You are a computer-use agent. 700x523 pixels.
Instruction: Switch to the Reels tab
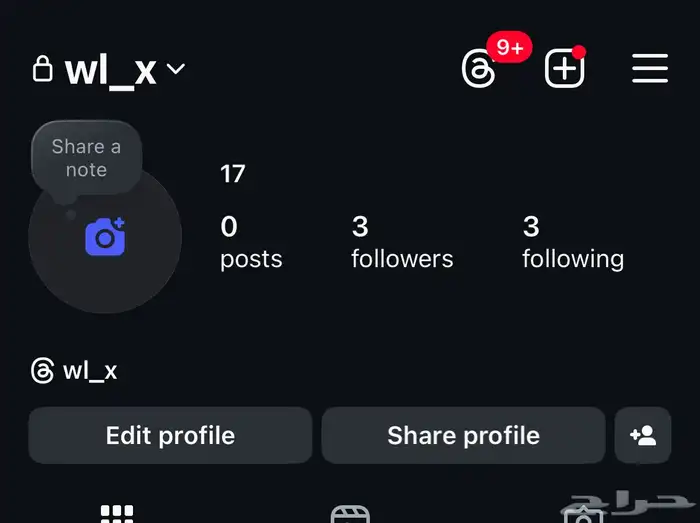click(350, 514)
